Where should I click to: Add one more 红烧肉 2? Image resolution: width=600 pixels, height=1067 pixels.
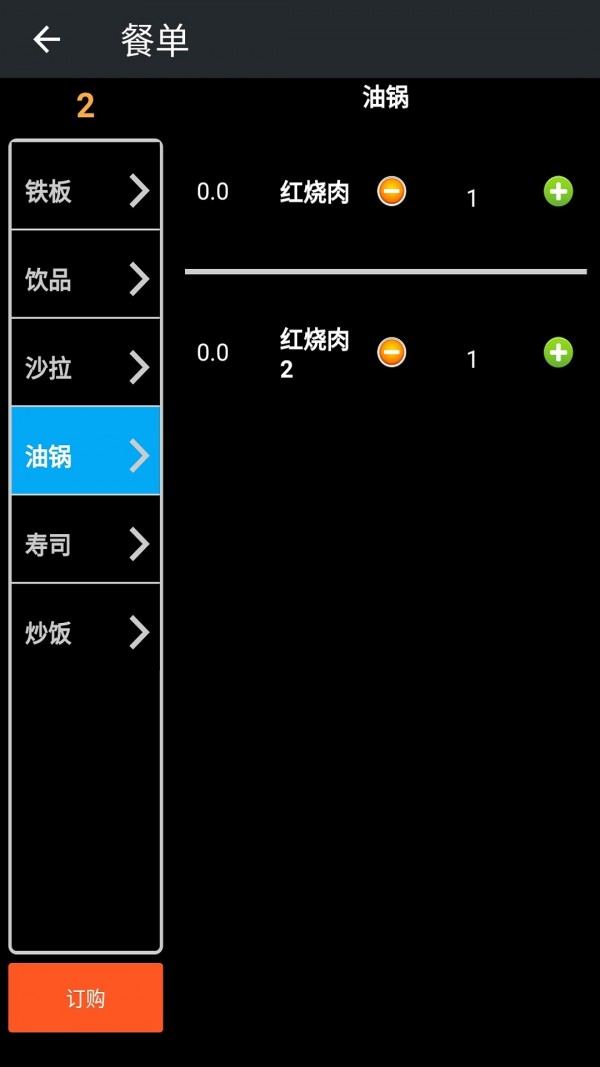click(x=558, y=352)
